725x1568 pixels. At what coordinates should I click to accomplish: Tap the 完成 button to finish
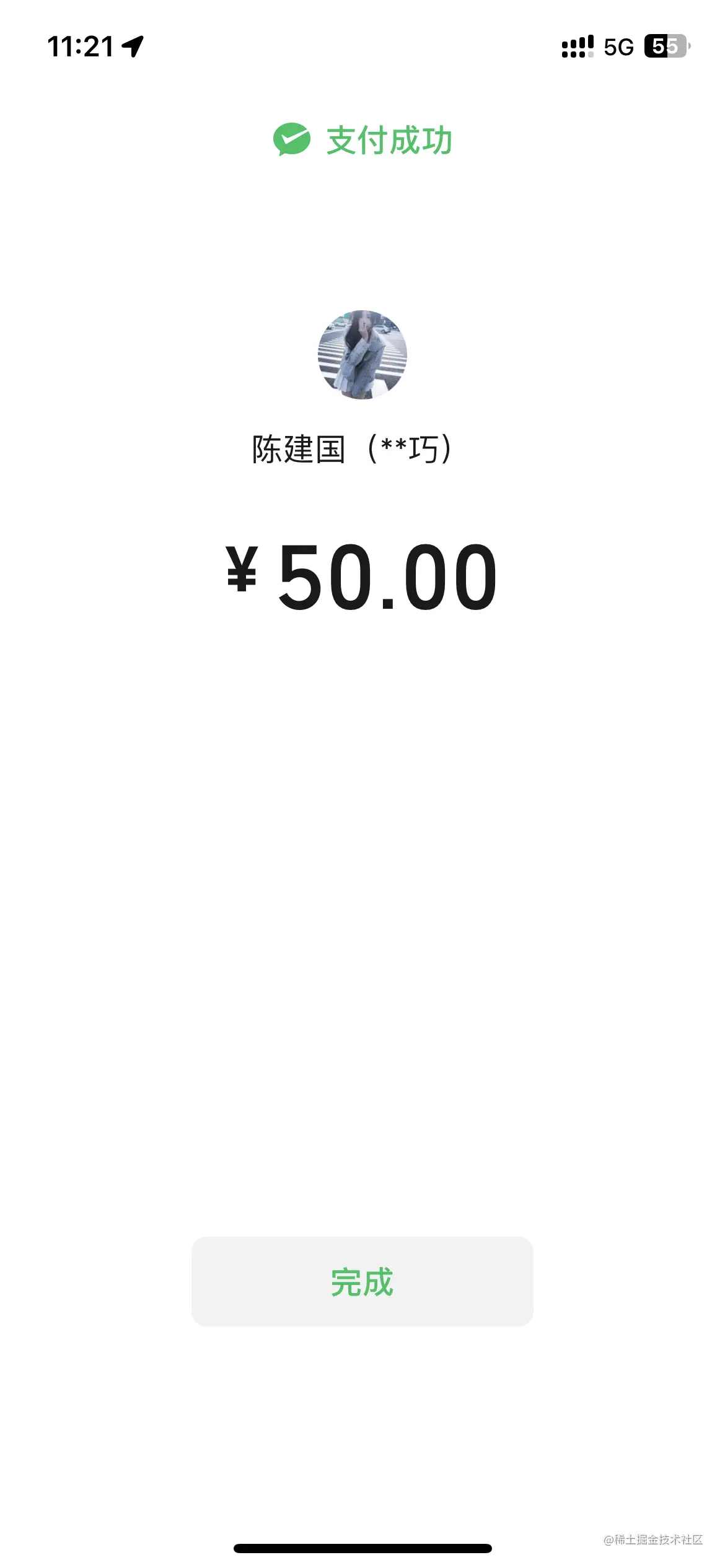click(362, 1281)
